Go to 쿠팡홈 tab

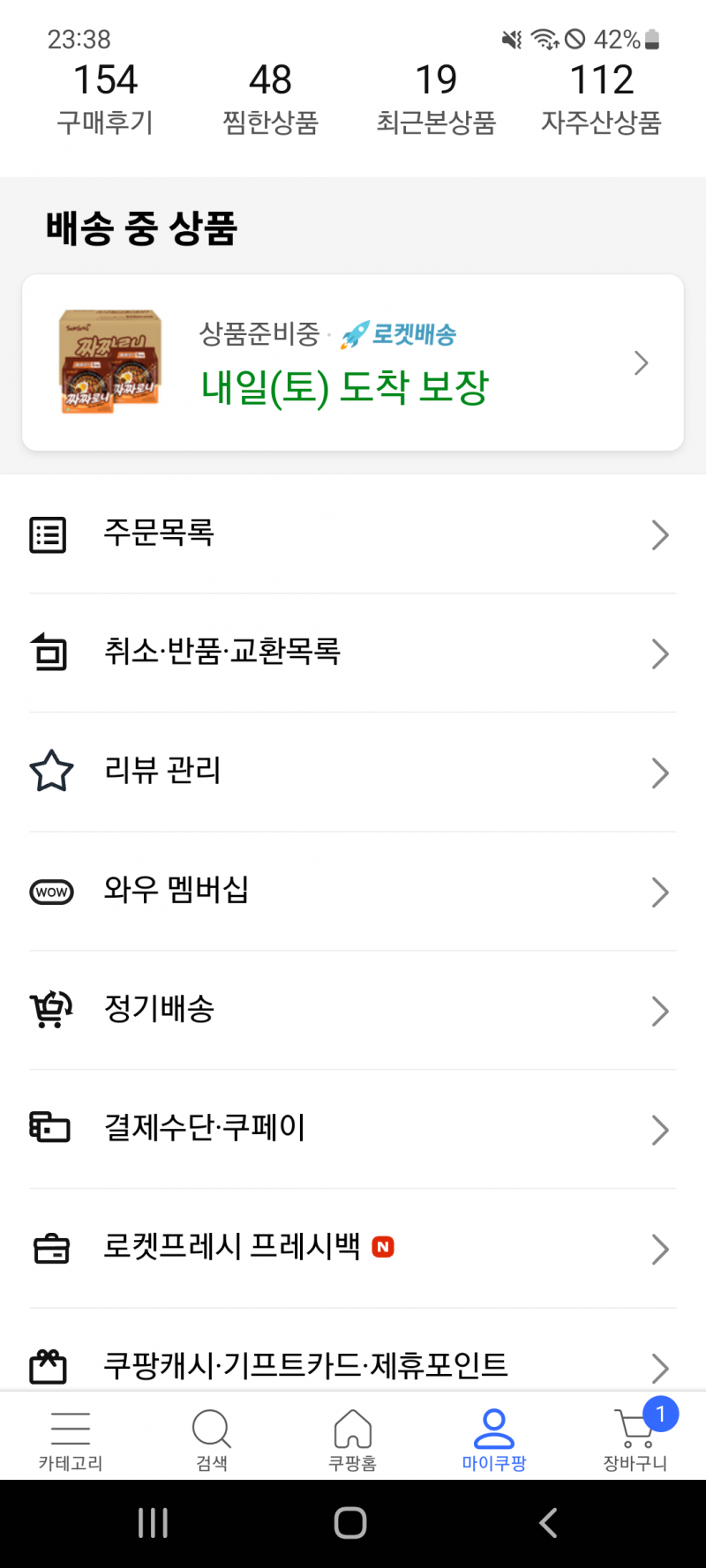(353, 1439)
